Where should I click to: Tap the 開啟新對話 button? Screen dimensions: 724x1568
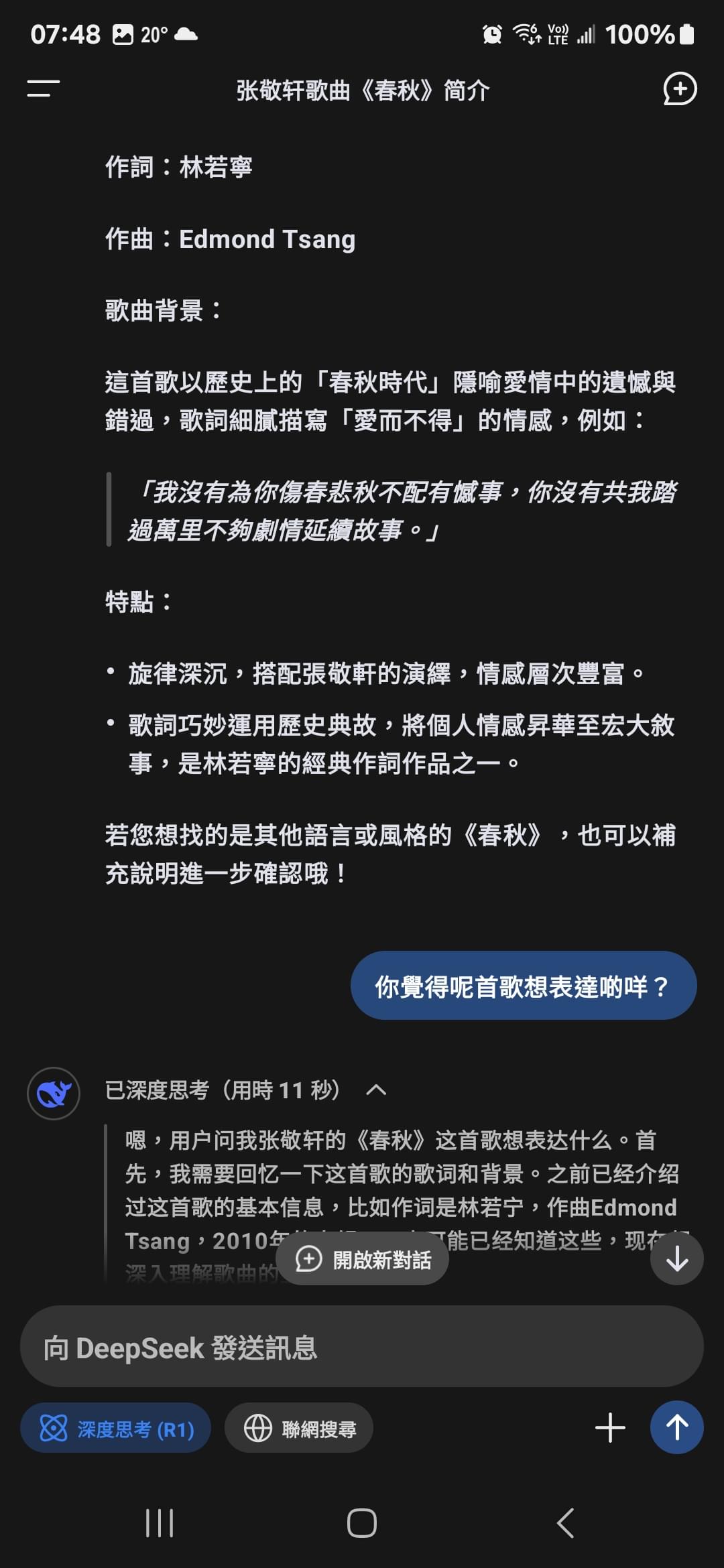363,1260
